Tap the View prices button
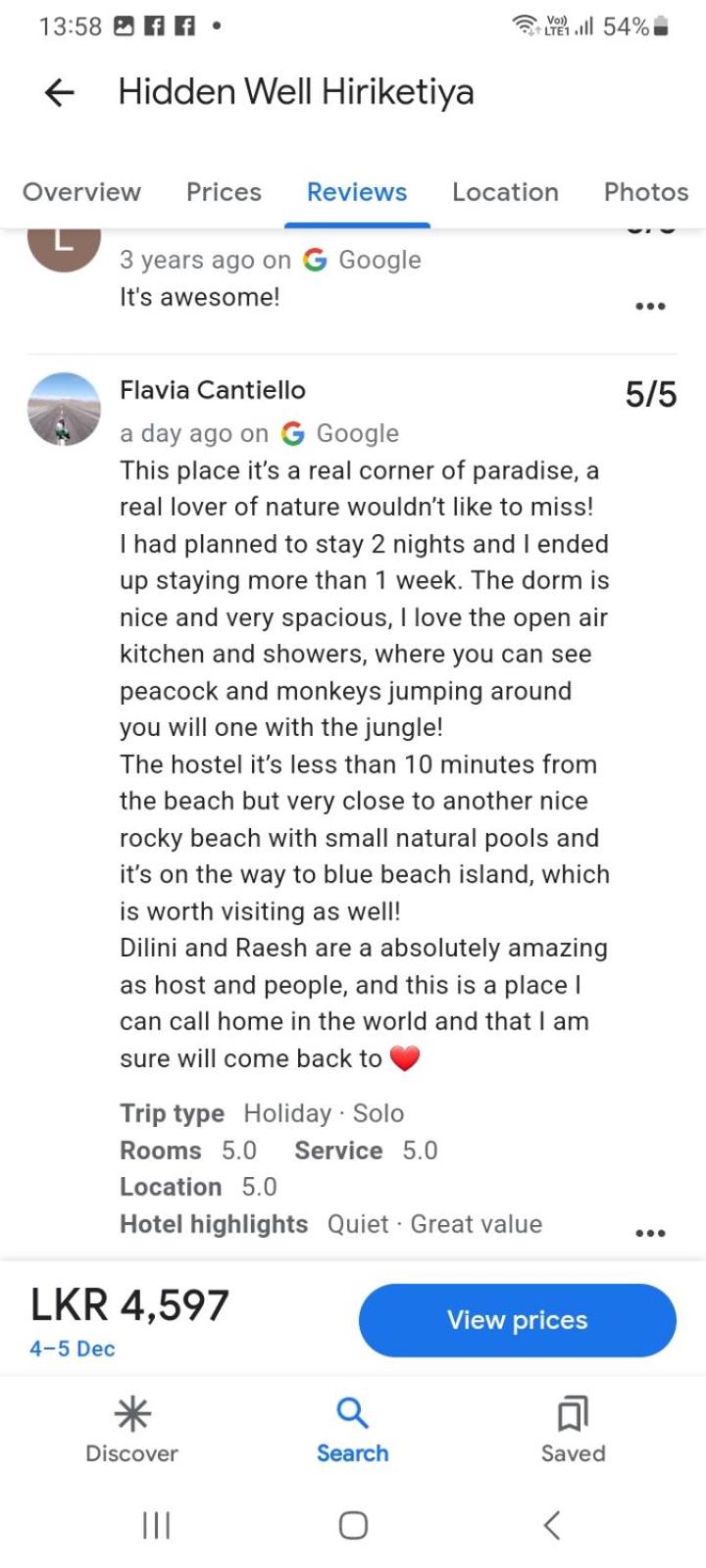 (518, 1320)
